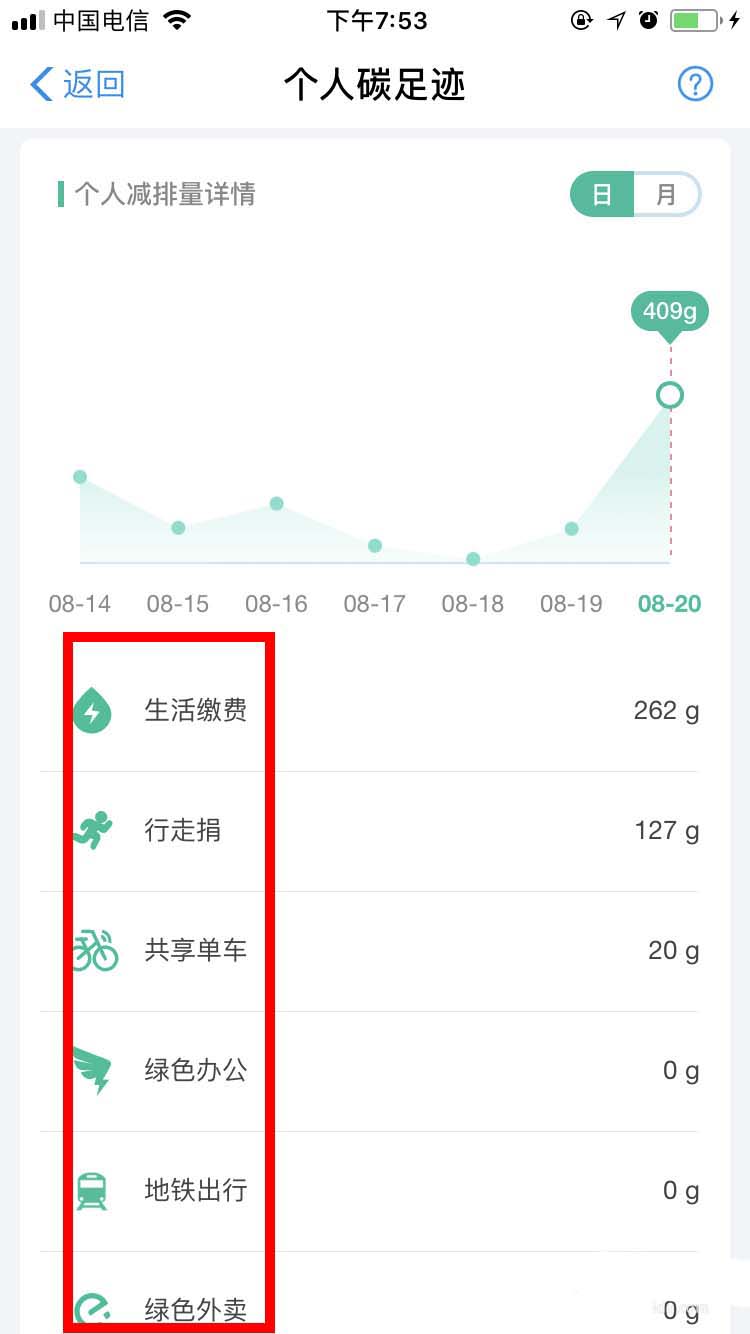Pick the 08-18 point on the chart
The width and height of the screenshot is (750, 1334).
click(x=473, y=559)
